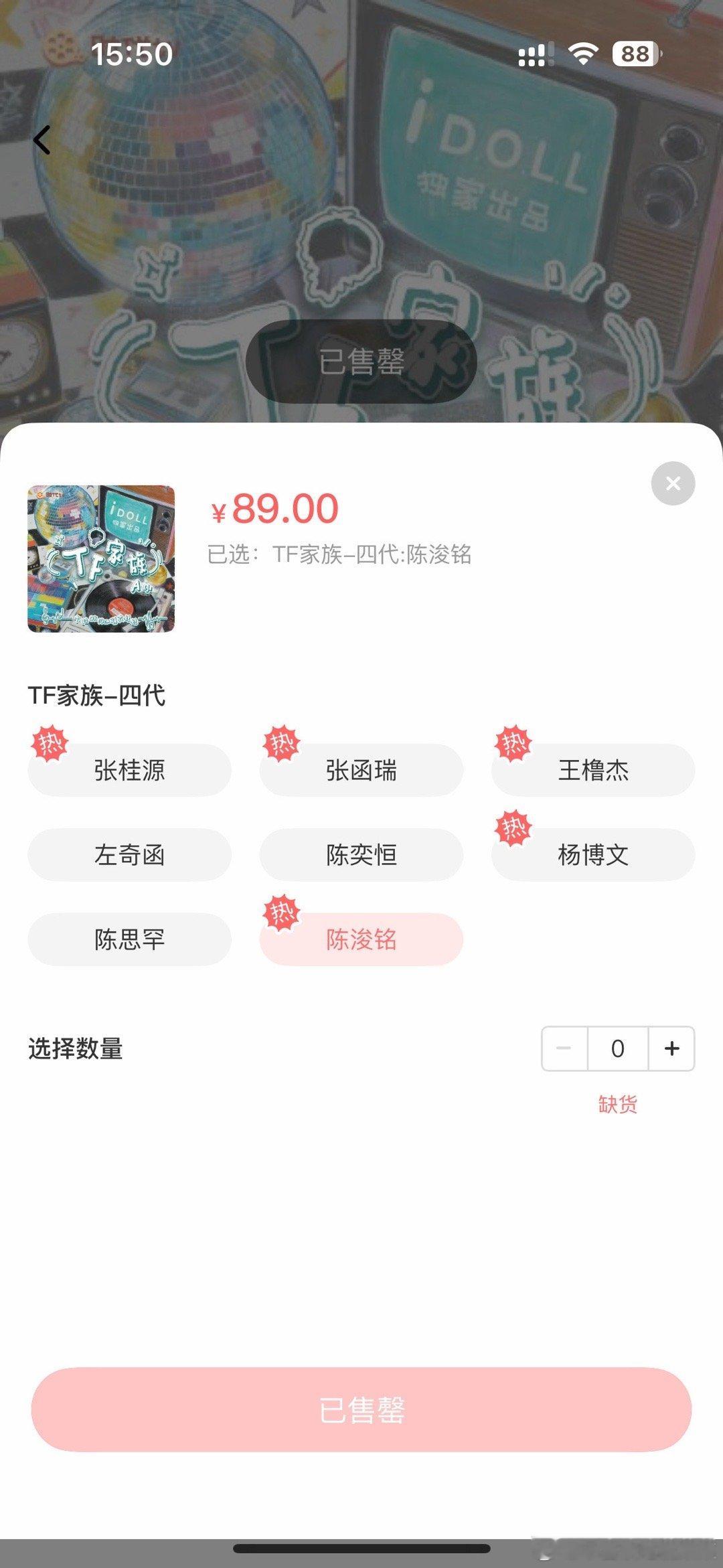Select the 左奇函 variant option
The width and height of the screenshot is (723, 1568).
(129, 856)
